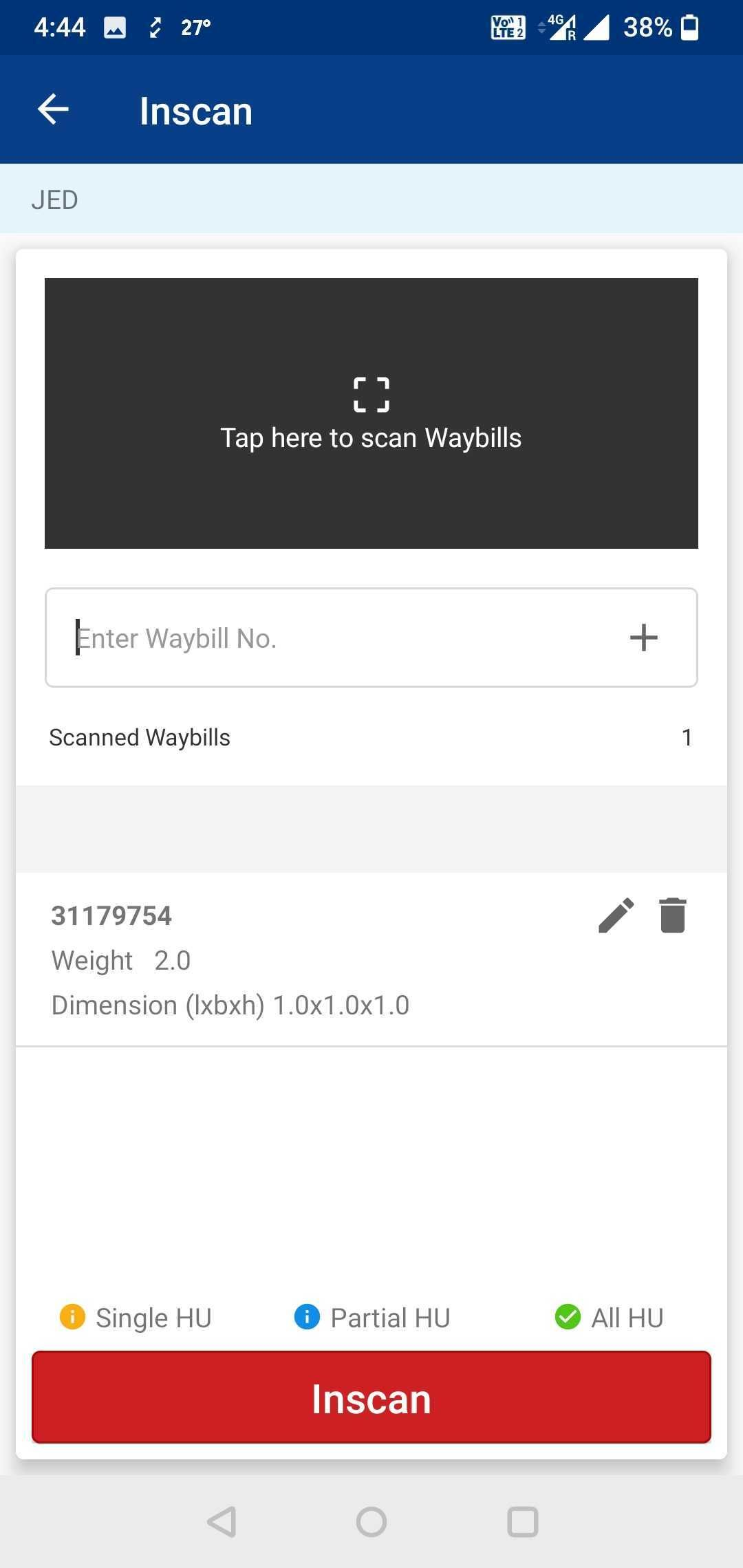The width and height of the screenshot is (743, 1568).
Task: Submit with the red Inscan button
Action: coord(371,1397)
